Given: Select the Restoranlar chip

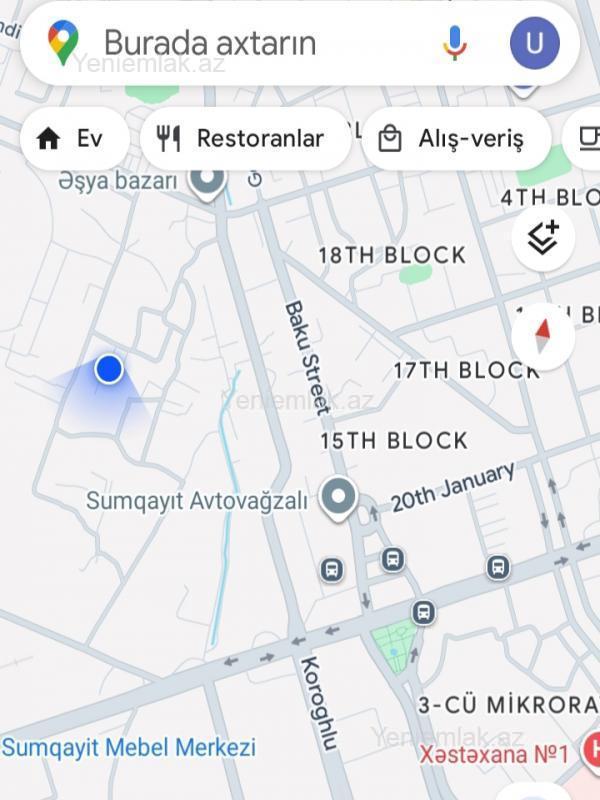Looking at the screenshot, I should (x=245, y=139).
